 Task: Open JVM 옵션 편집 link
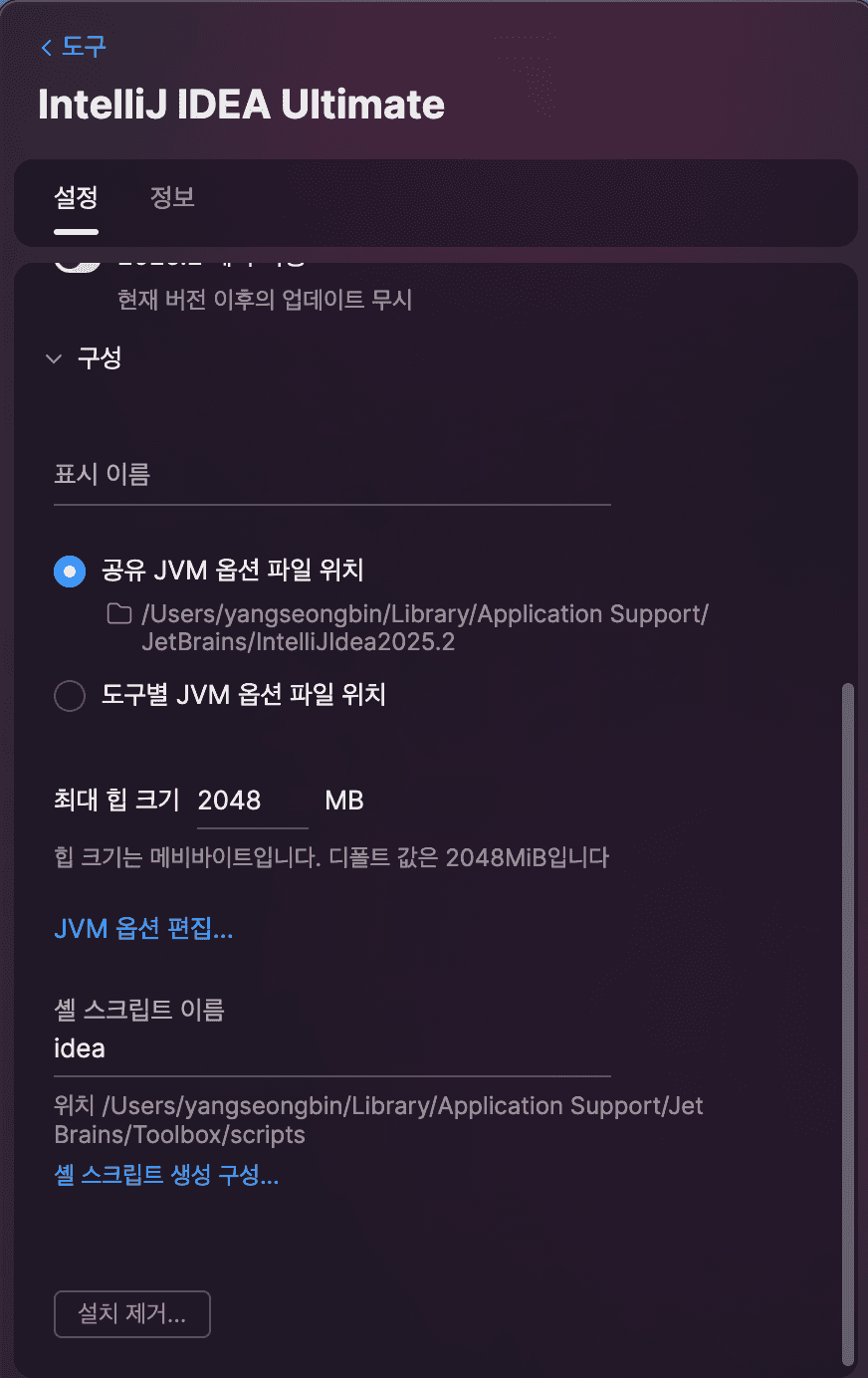(x=143, y=929)
